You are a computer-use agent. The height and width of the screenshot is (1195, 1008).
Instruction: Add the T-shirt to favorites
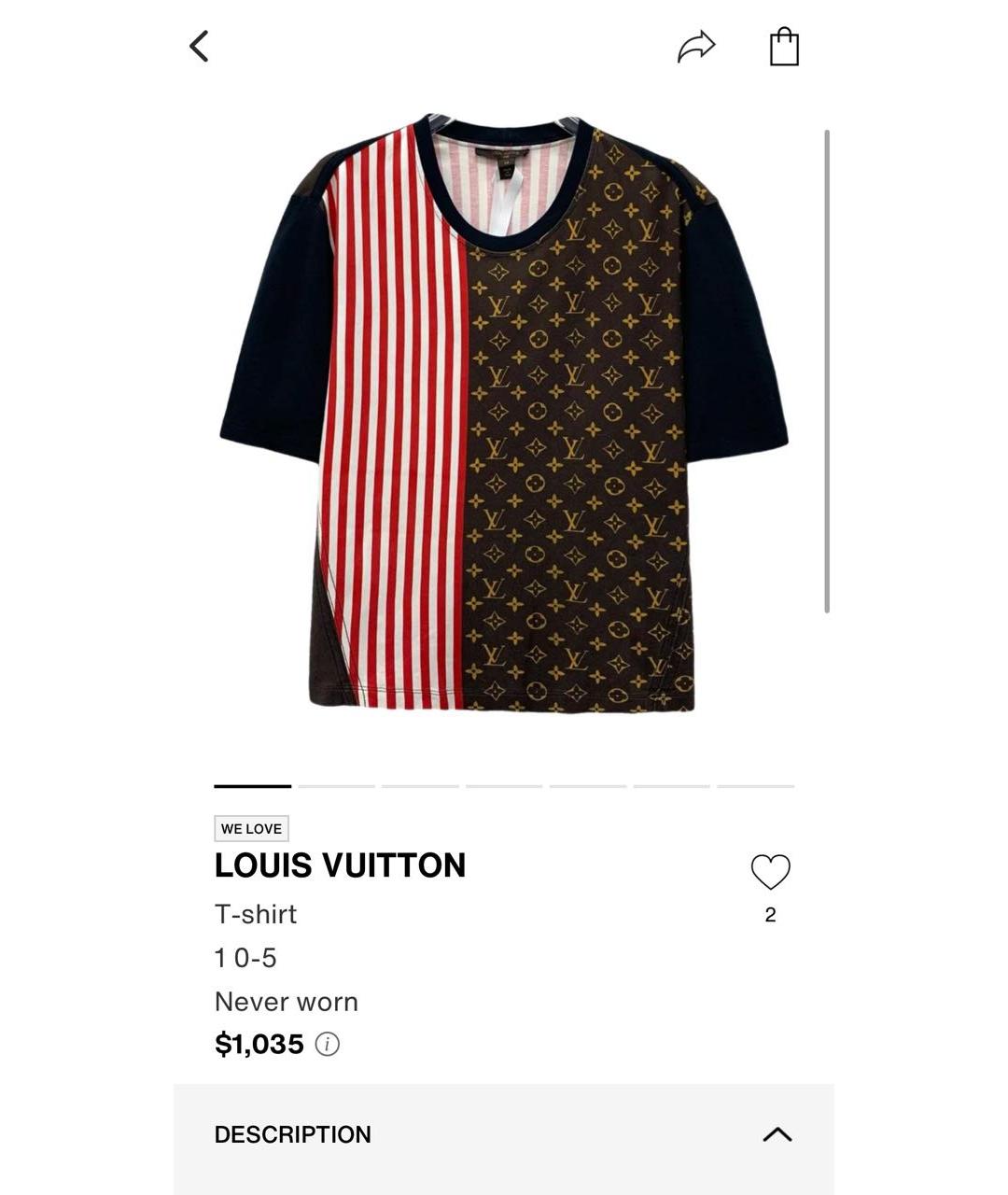770,872
